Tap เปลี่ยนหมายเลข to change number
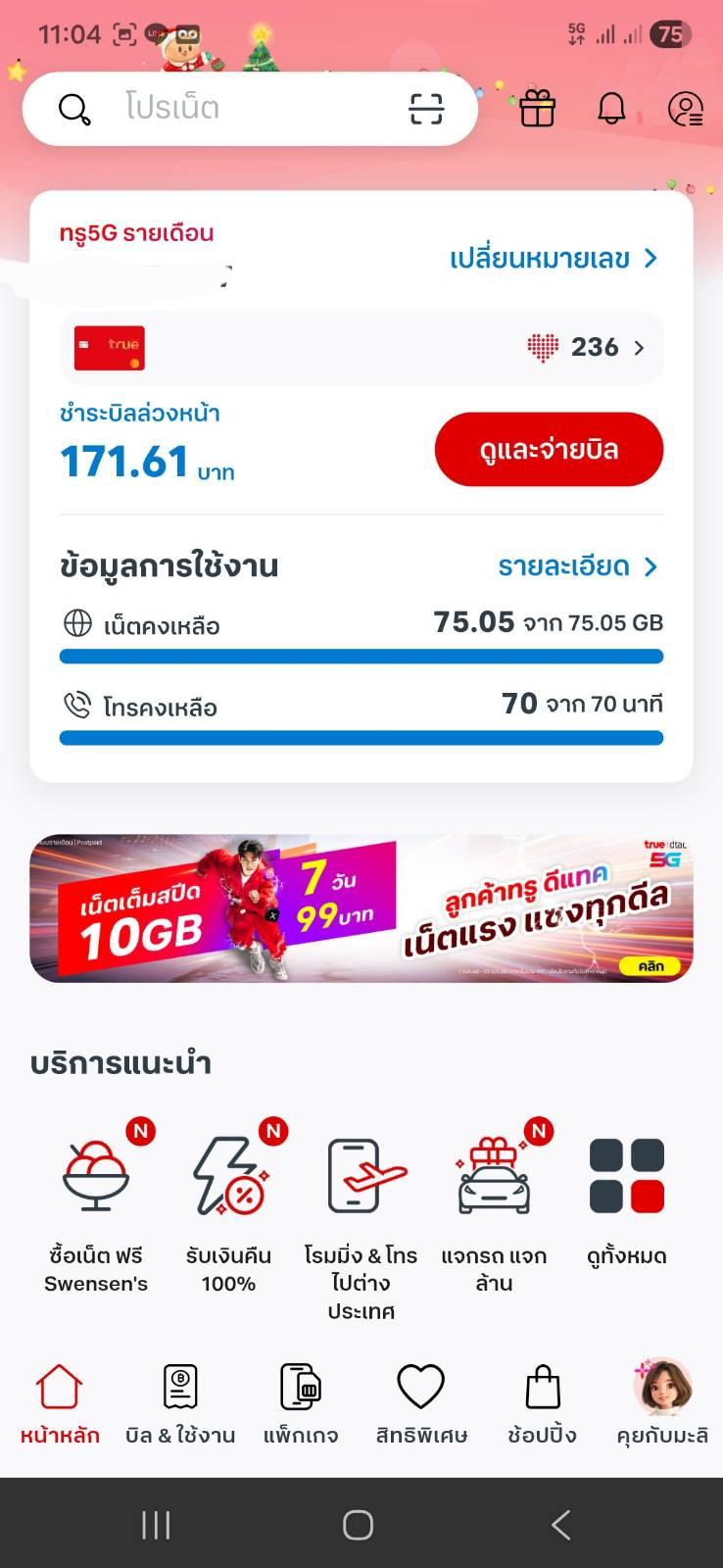Viewport: 723px width, 1568px height. tap(554, 259)
